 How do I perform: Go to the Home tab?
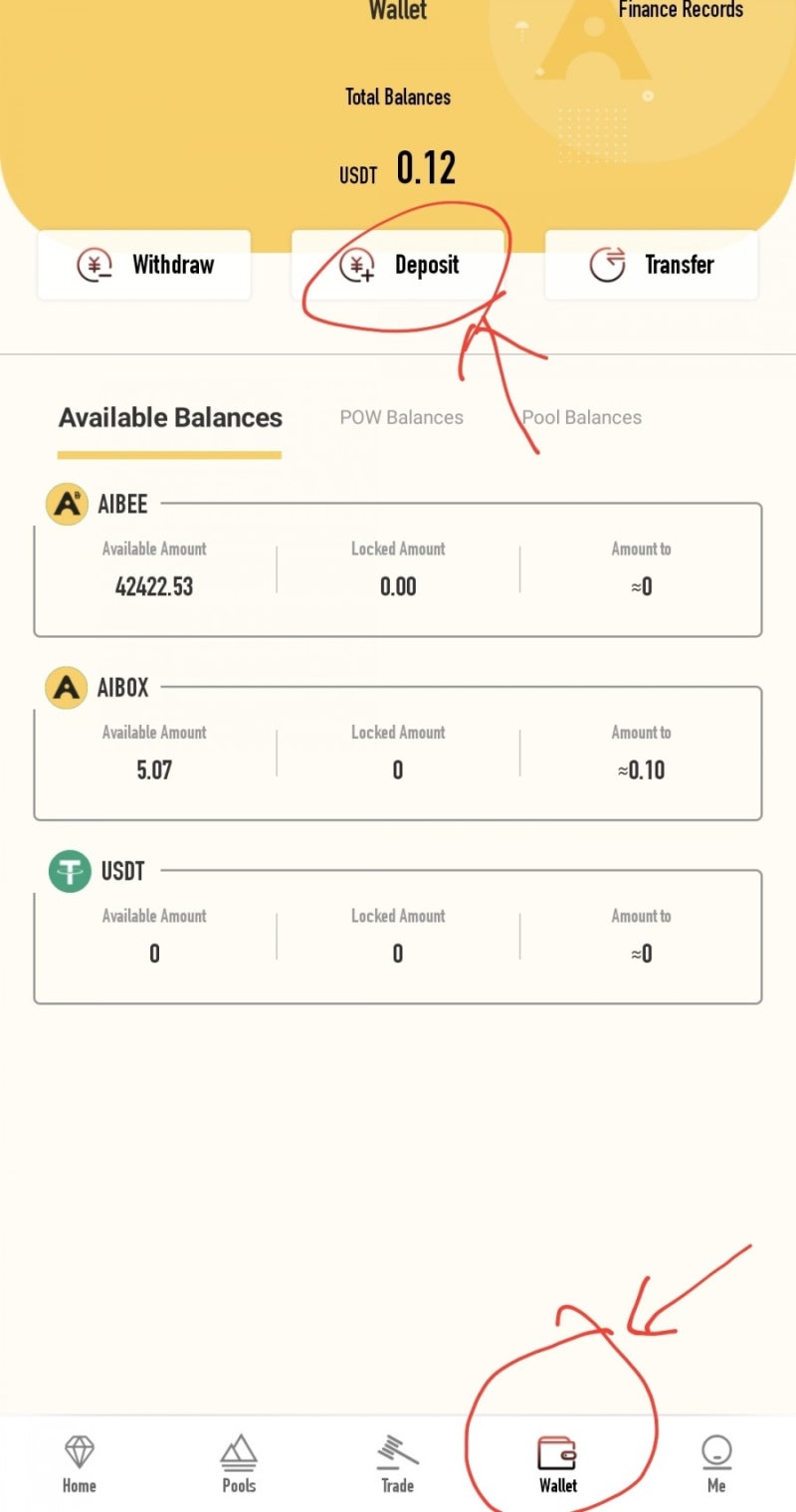[80, 1464]
